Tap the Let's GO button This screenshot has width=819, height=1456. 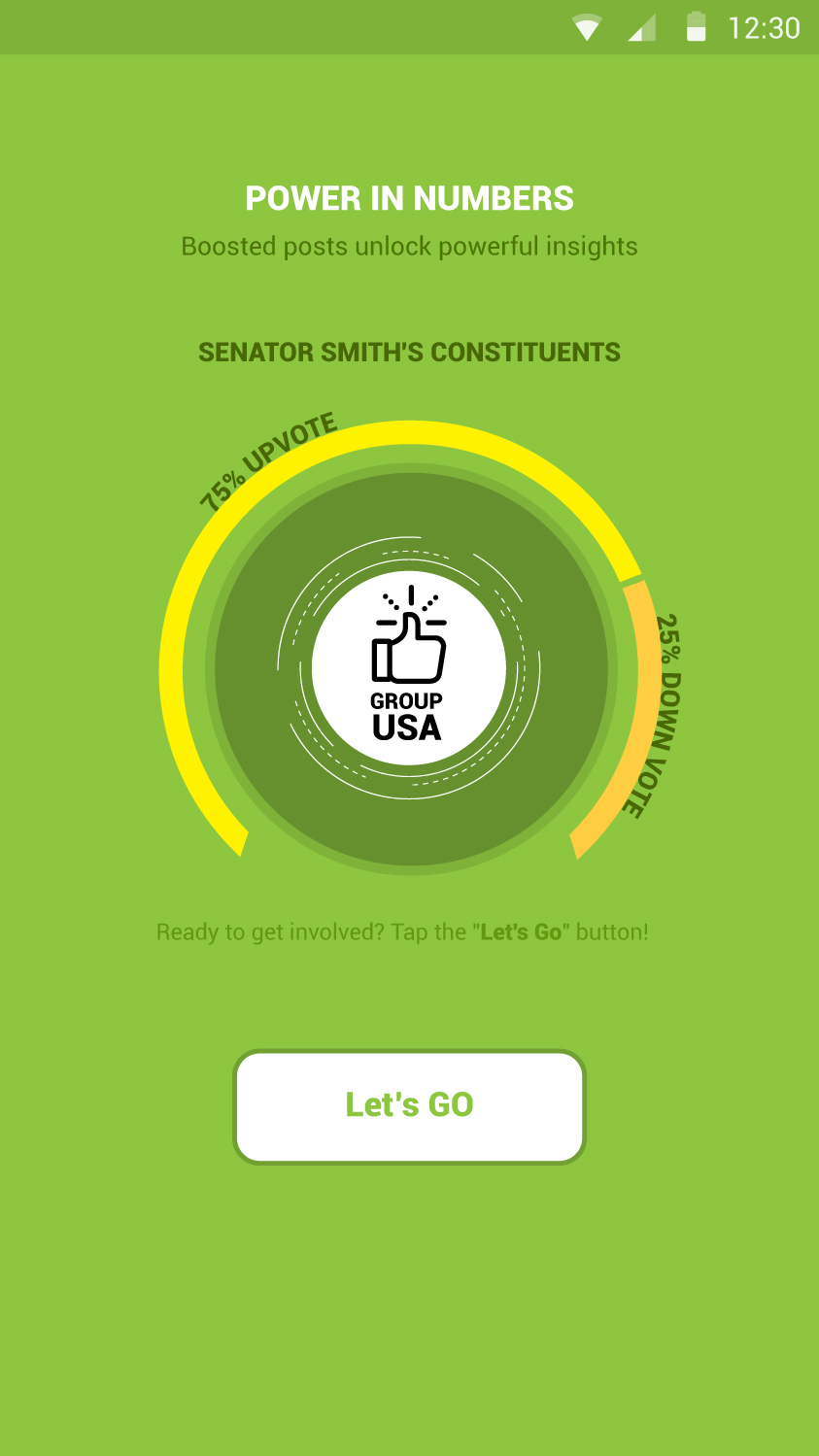pyautogui.click(x=409, y=1105)
